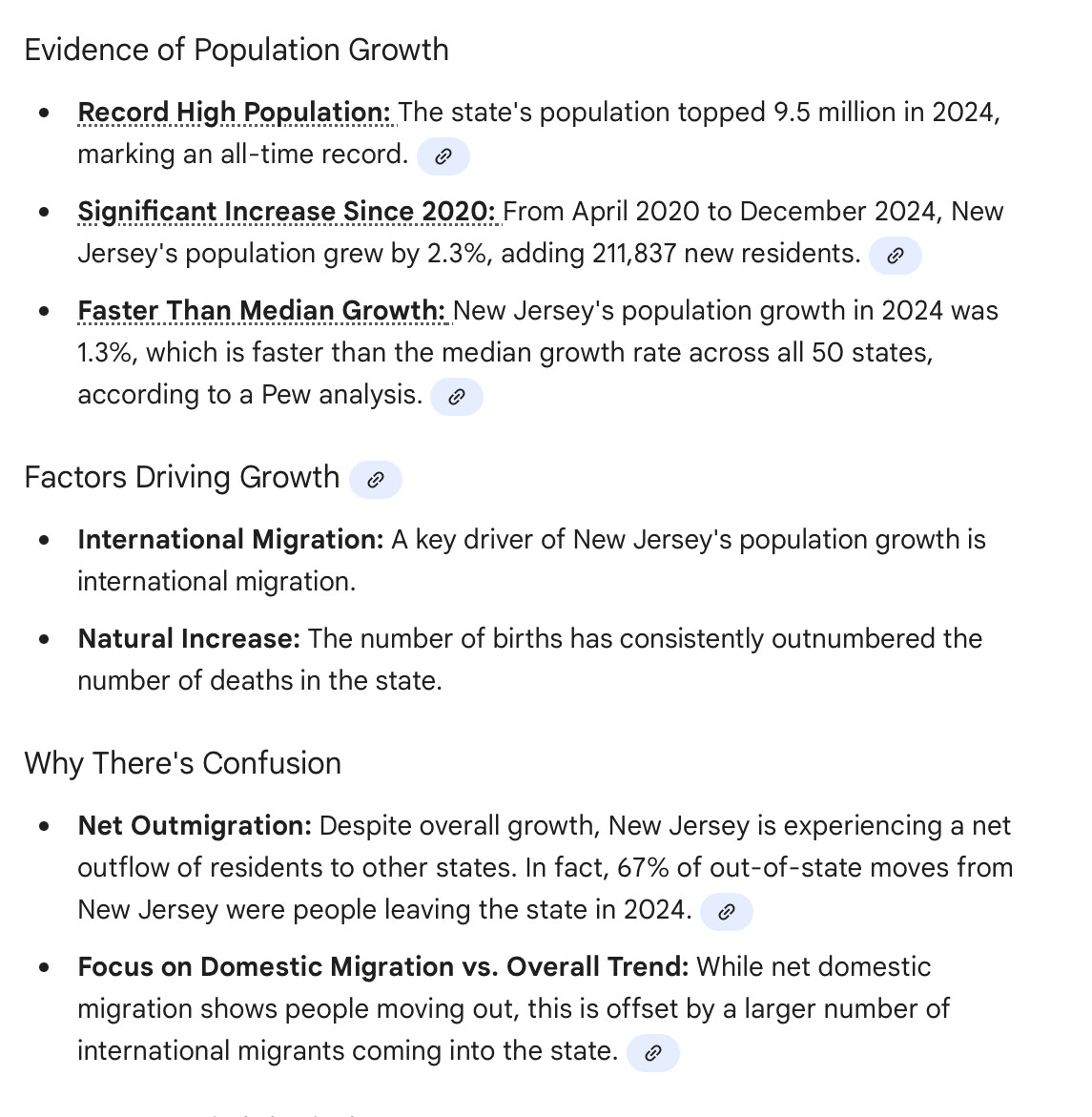Open source link after all-time record statement
Image resolution: width=1092 pixels, height=1117 pixels.
[443, 156]
